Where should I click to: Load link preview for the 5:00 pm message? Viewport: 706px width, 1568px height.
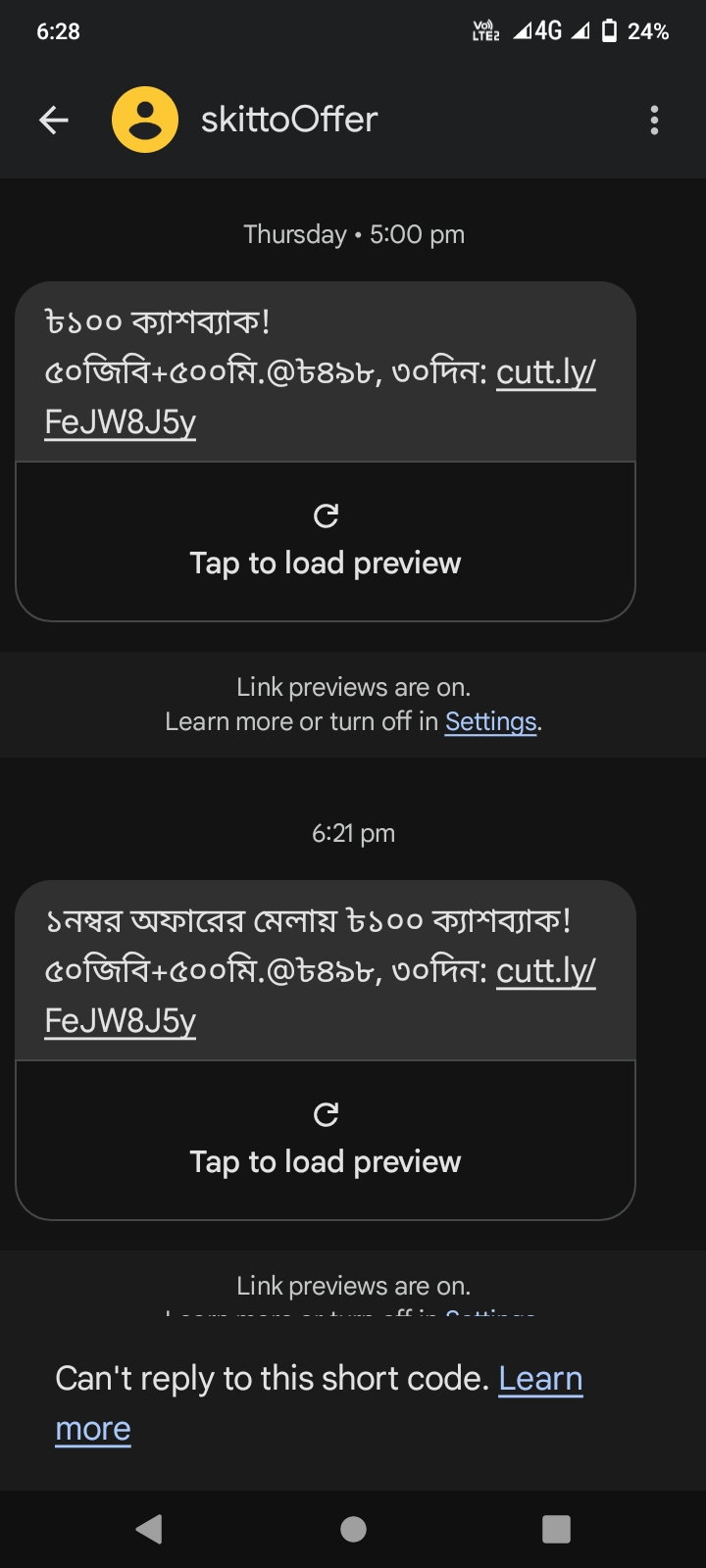tap(326, 542)
